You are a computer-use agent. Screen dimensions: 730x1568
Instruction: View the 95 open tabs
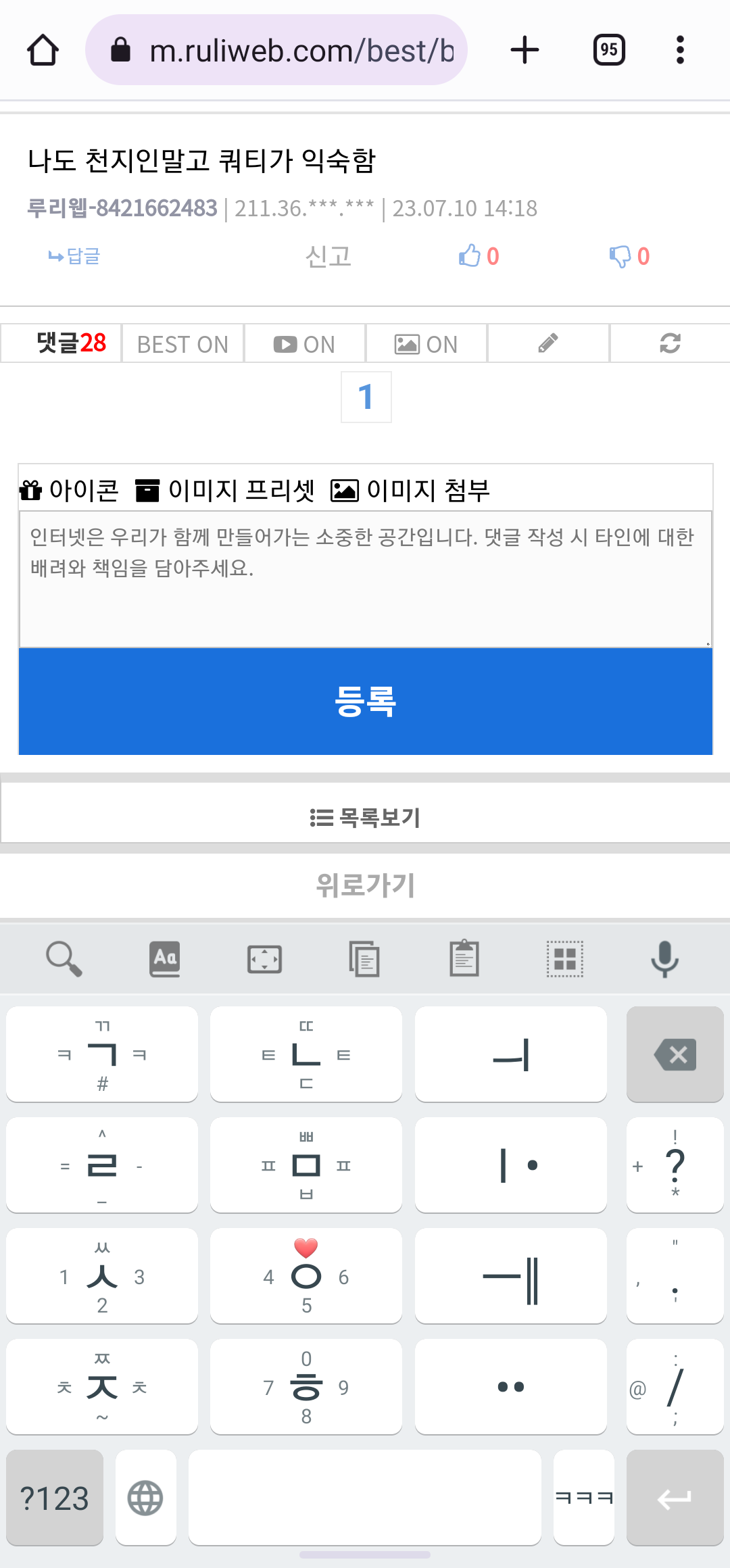tap(609, 50)
